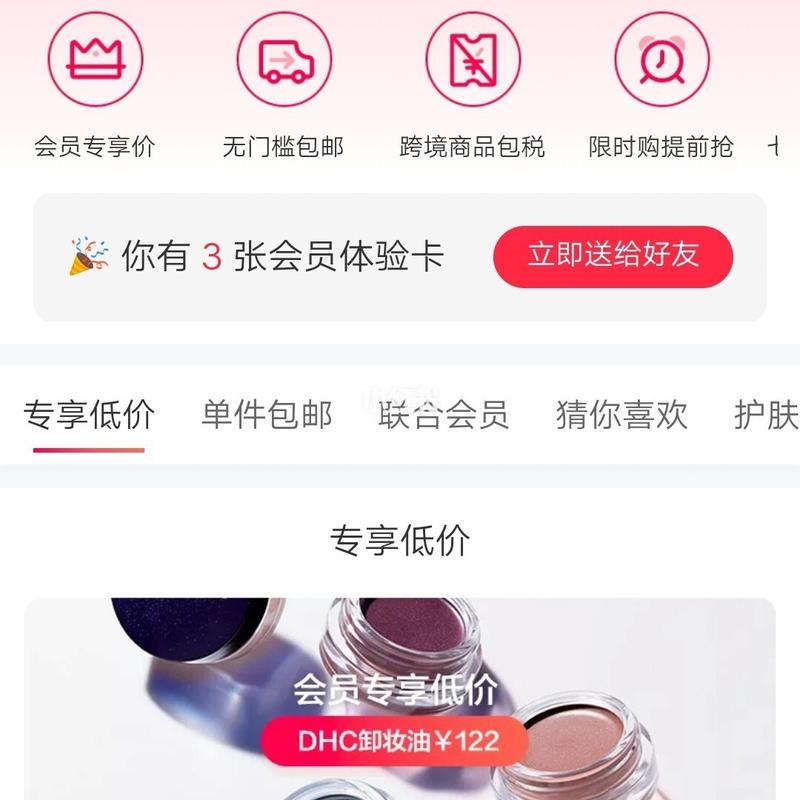This screenshot has height=800, width=800.
Task: Select the 专享低价 tab
Action: [x=89, y=414]
